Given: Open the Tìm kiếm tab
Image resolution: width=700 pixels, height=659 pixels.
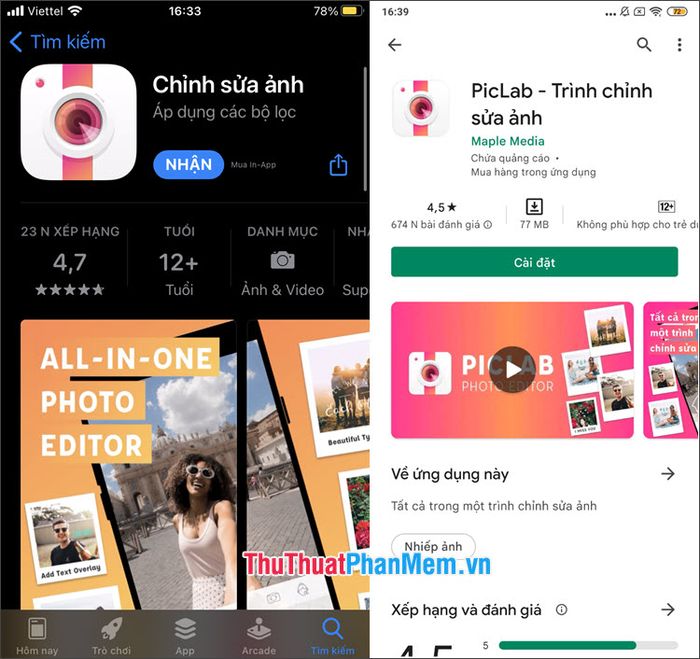Looking at the screenshot, I should (332, 635).
